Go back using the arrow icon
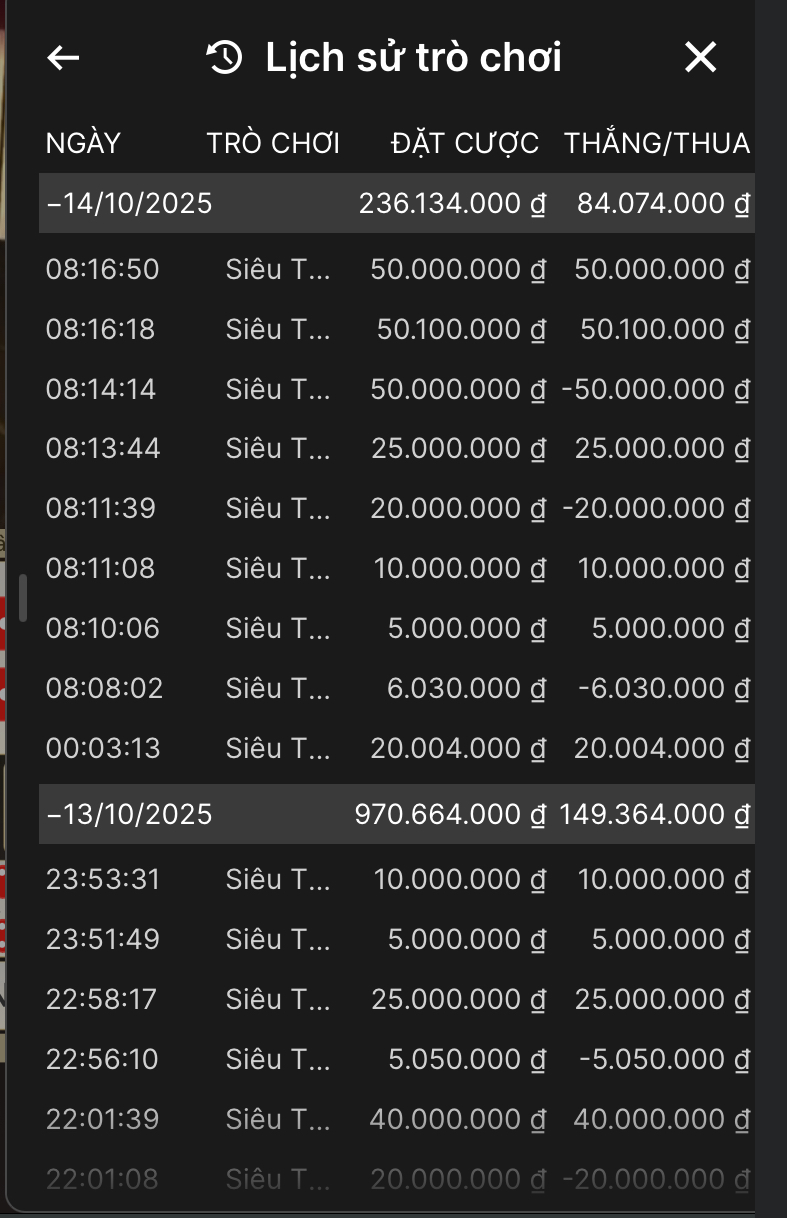Viewport: 787px width, 1218px height. [x=63, y=58]
